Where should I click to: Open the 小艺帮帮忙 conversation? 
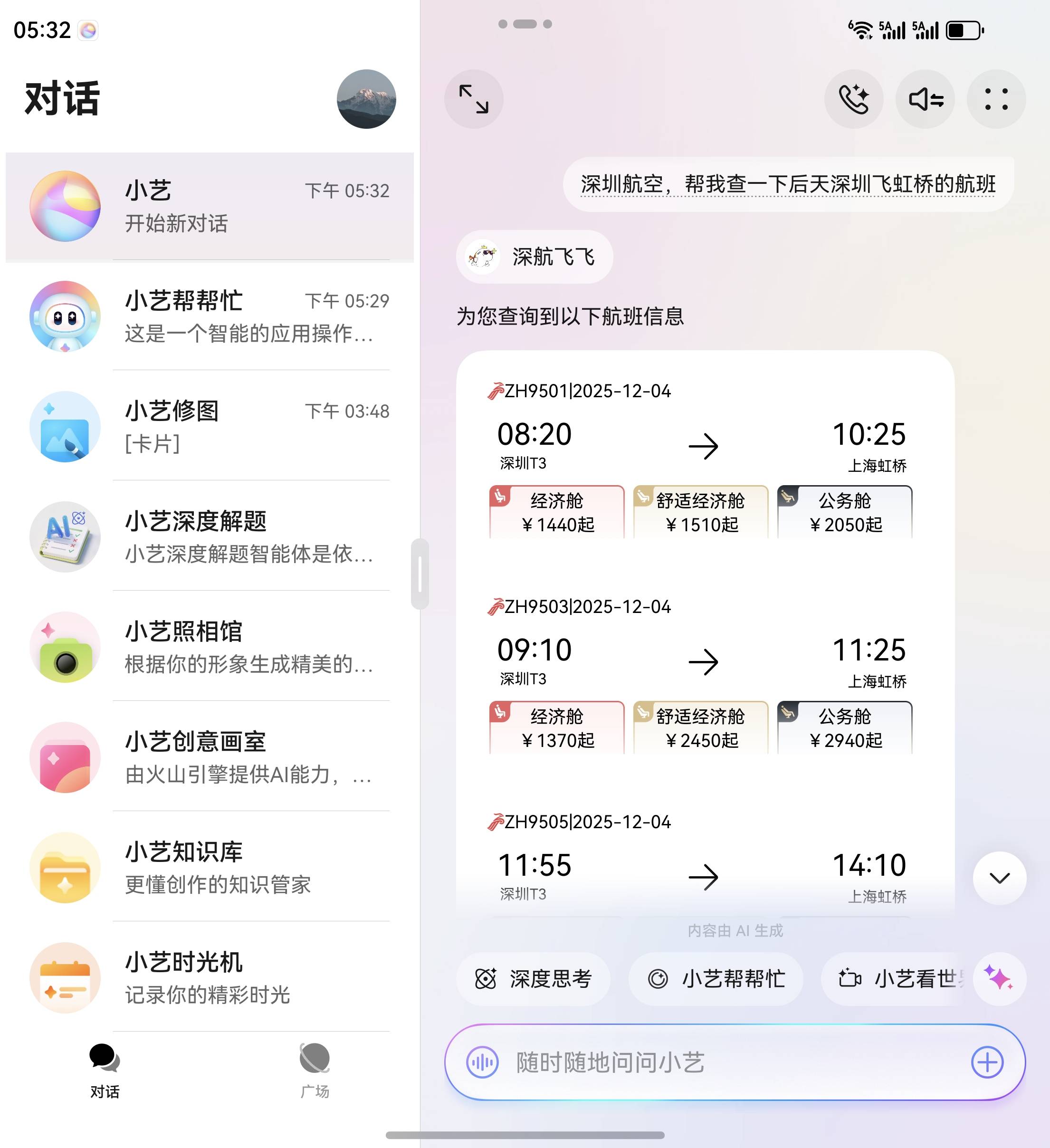coord(210,316)
